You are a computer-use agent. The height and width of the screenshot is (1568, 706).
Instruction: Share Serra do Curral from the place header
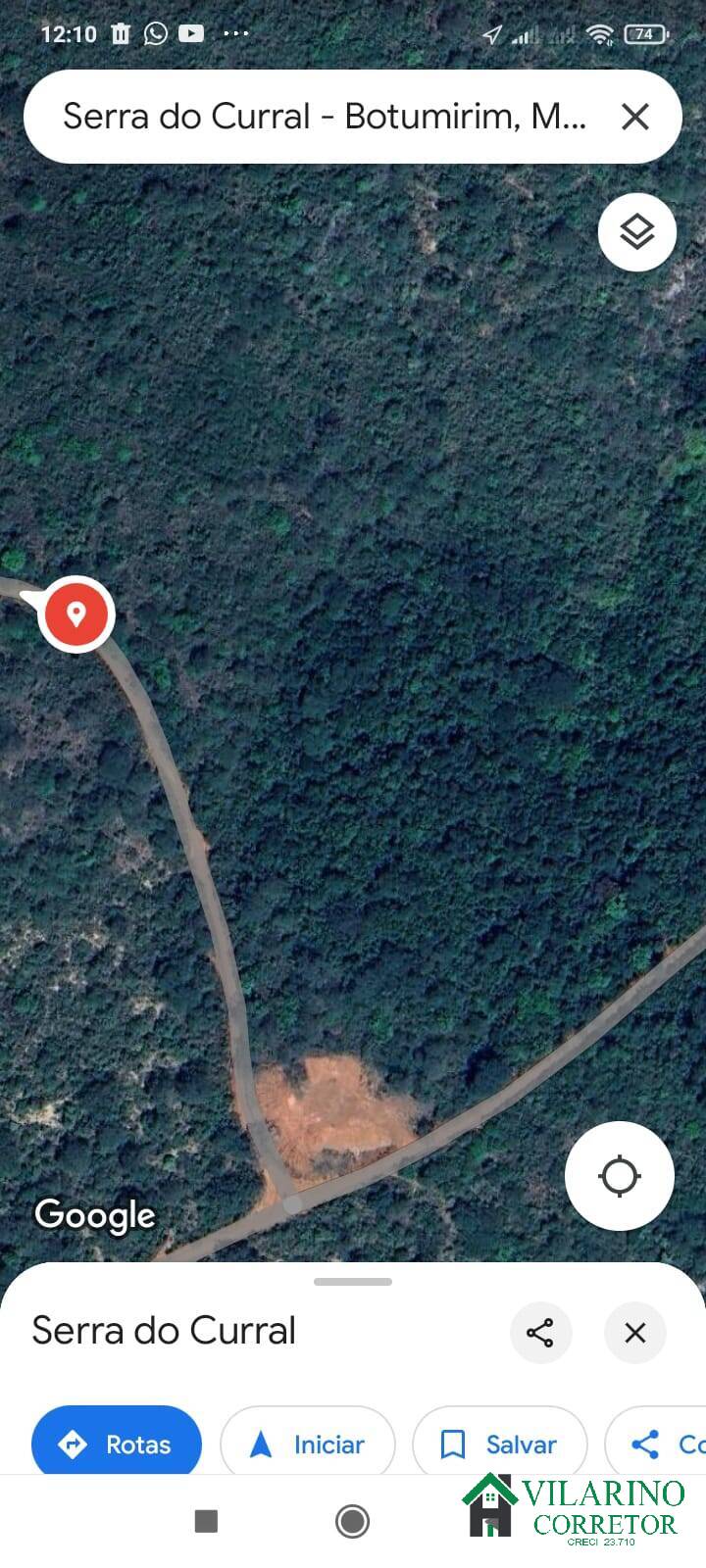pos(540,1333)
